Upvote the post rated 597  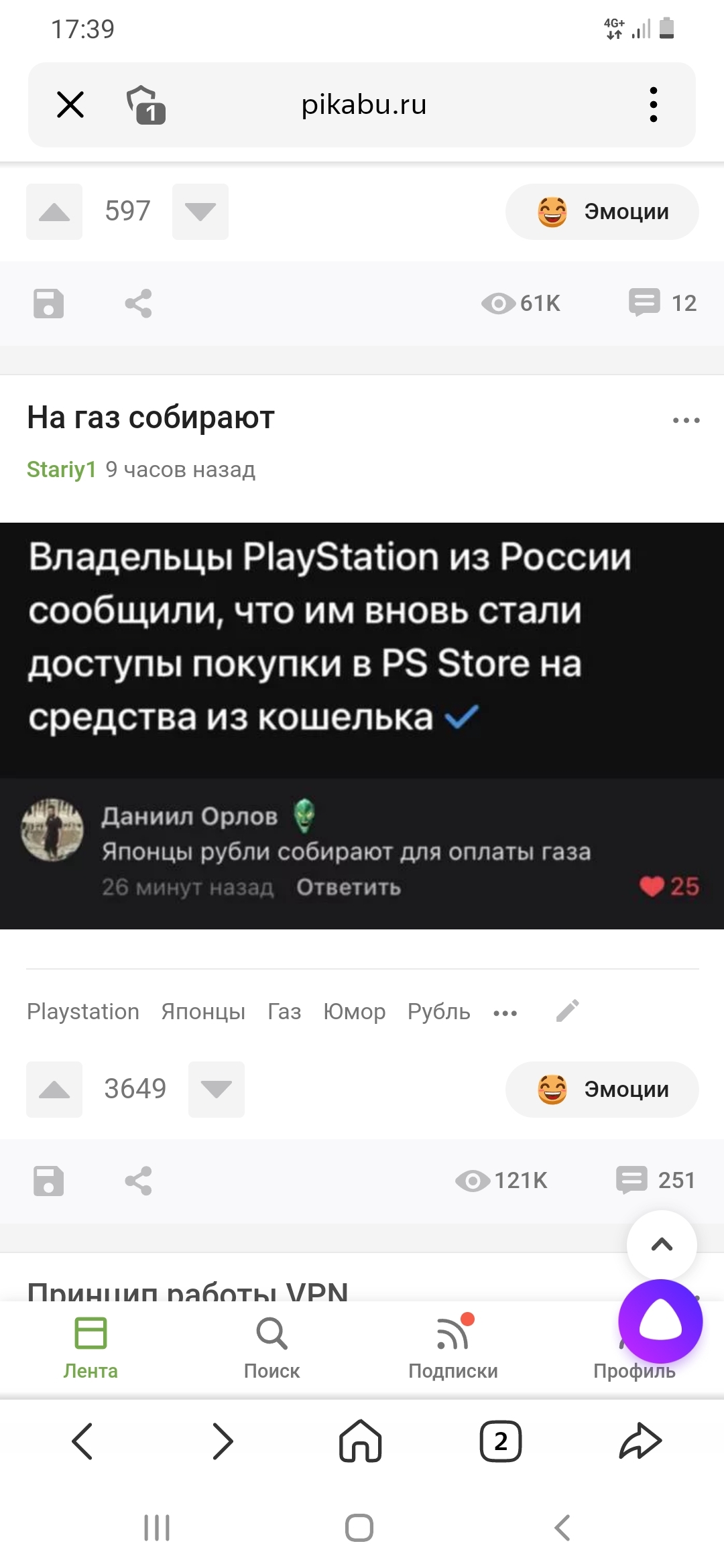[x=54, y=212]
